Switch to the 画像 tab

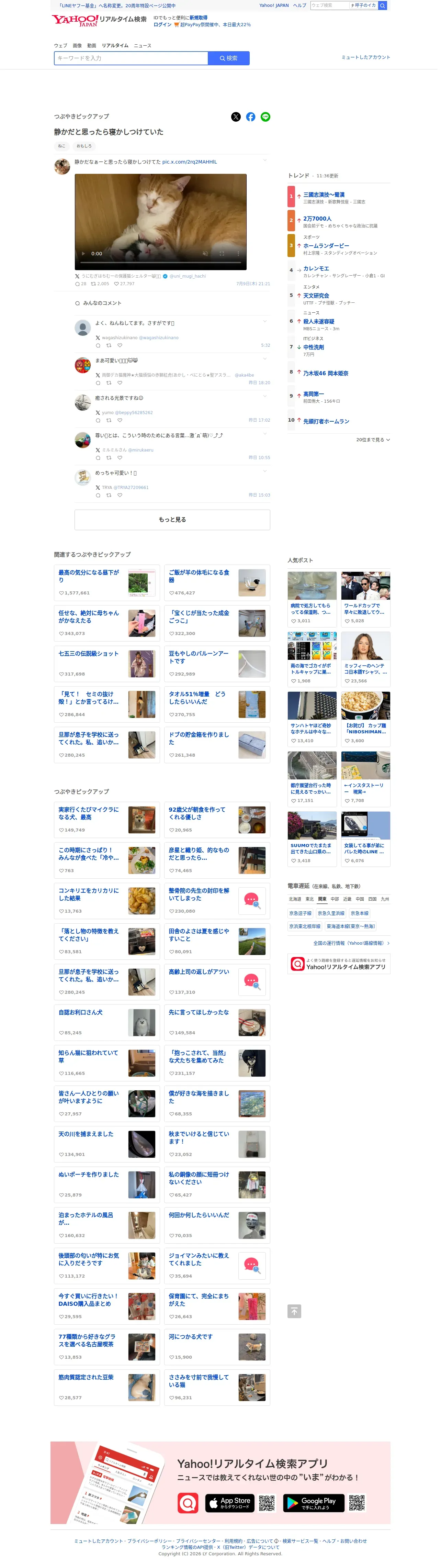77,46
